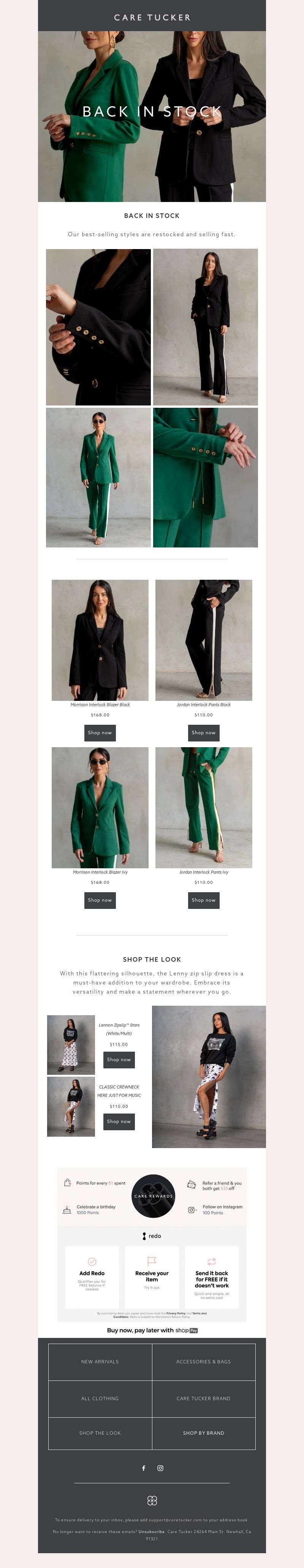Tap Shop now under Jordan Interlock Pants Black
The image size is (304, 1568).
[x=203, y=732]
